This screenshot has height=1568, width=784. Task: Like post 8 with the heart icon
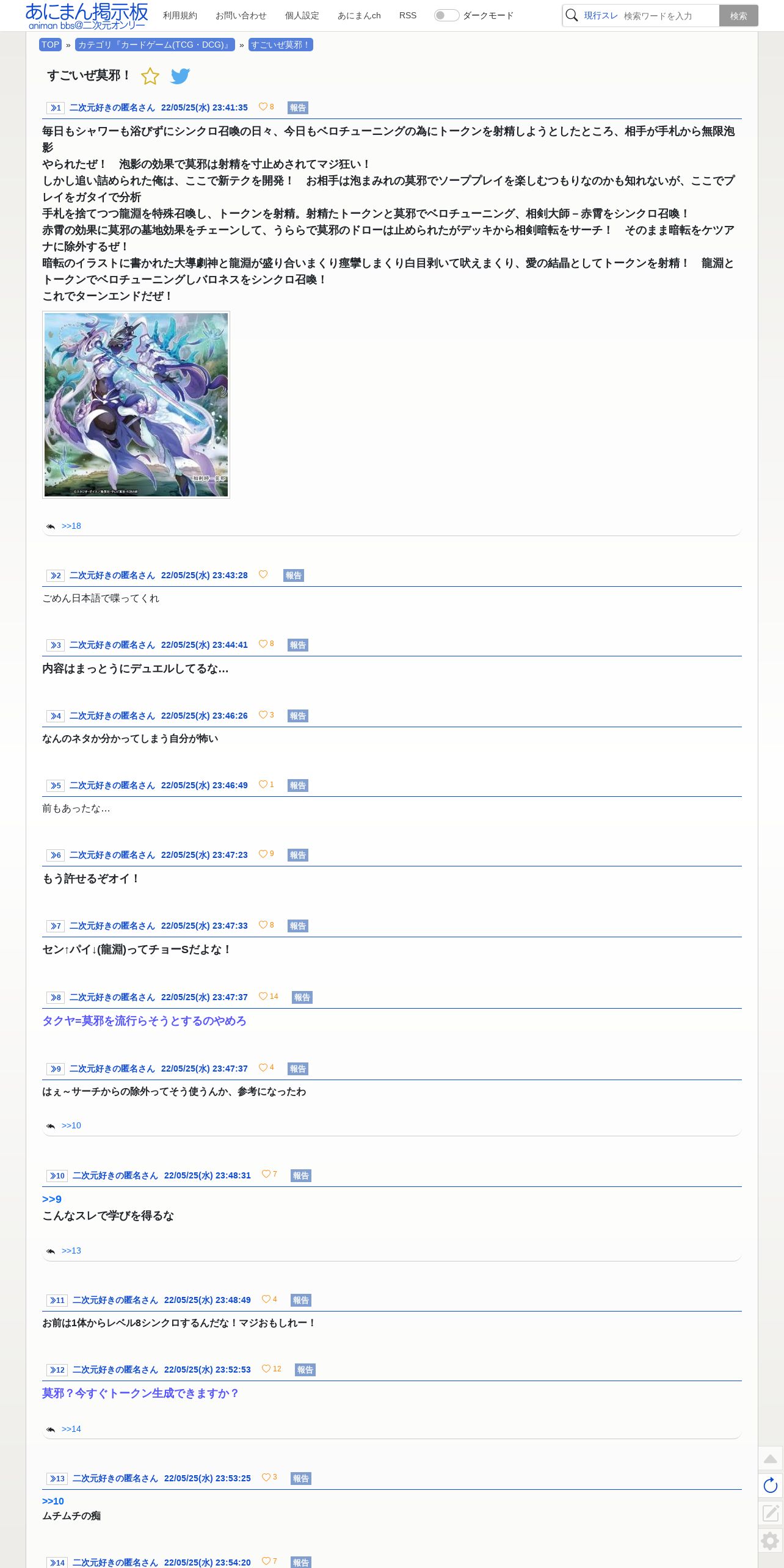[x=263, y=996]
